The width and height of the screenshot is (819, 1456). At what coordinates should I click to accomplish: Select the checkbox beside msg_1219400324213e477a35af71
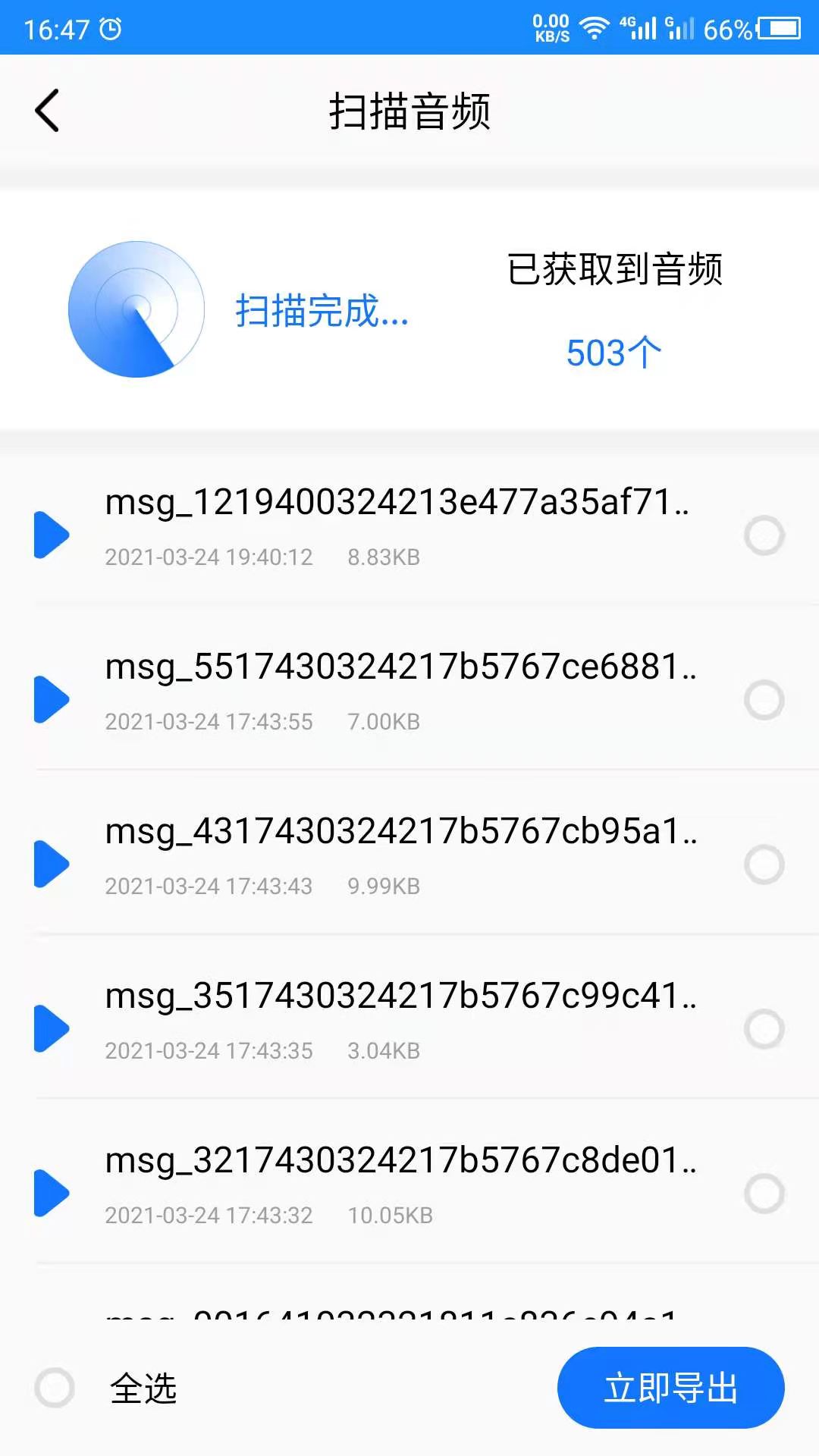pos(764,535)
